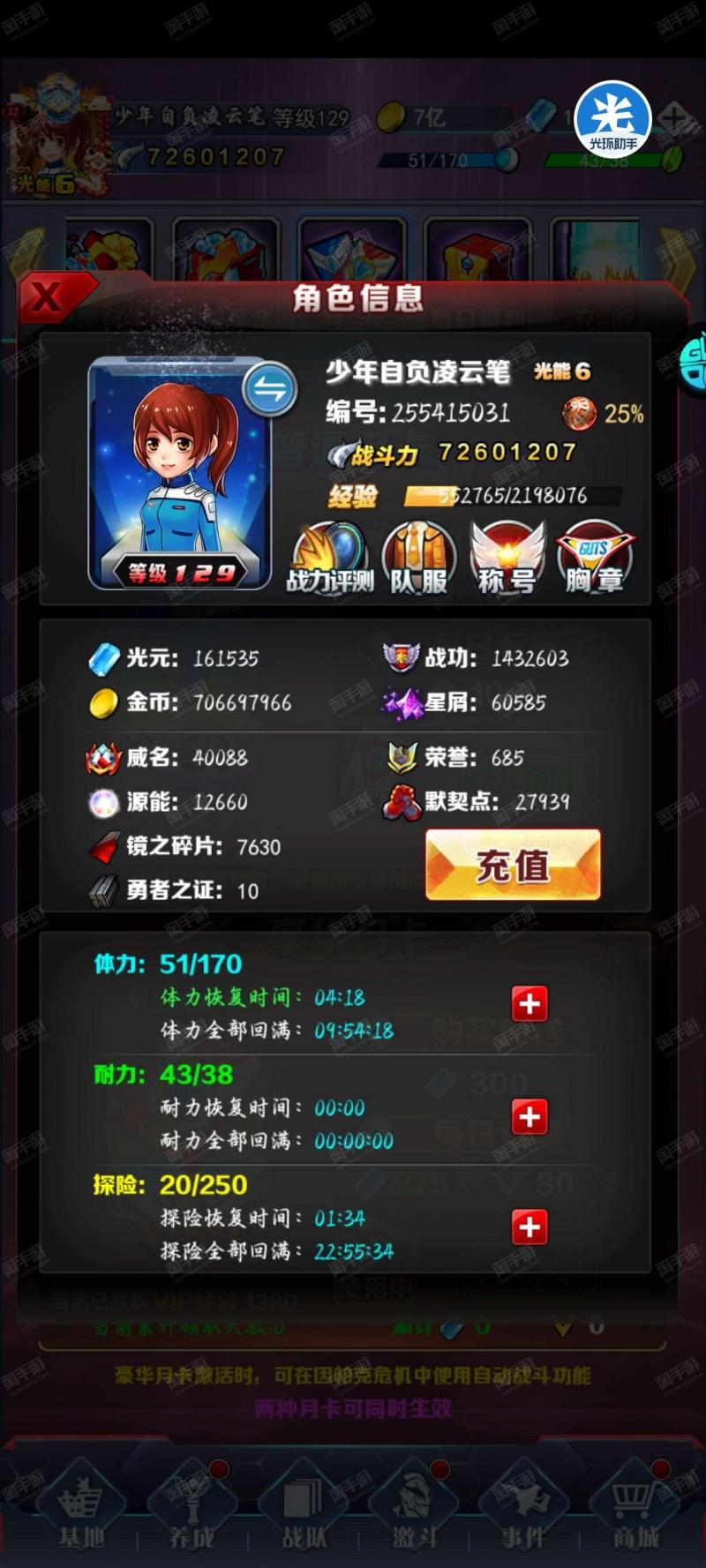Screen dimensions: 706x1568
Task: Tap the 充值 recharge button
Action: point(513,865)
